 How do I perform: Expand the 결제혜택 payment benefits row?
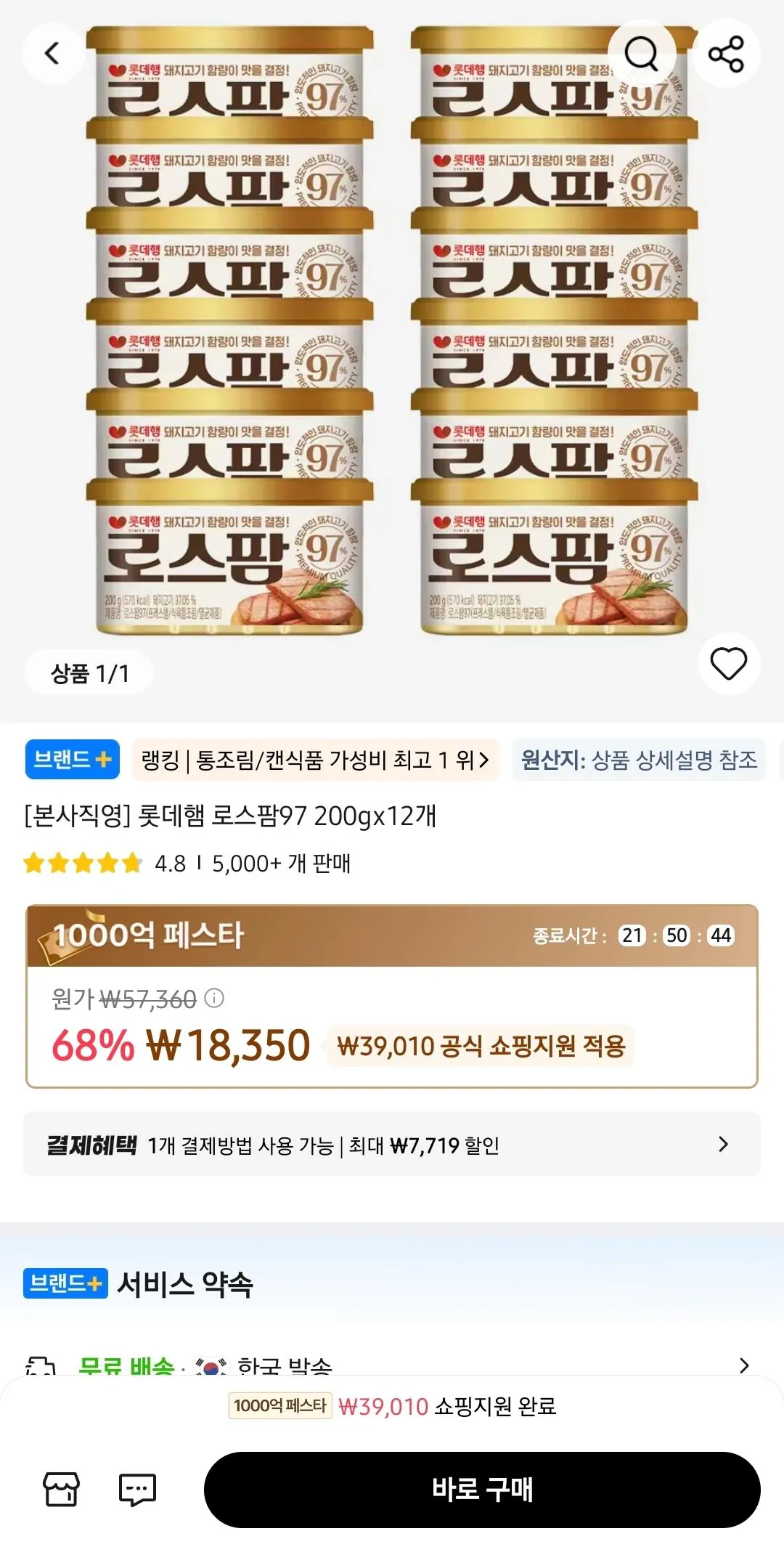click(392, 1145)
